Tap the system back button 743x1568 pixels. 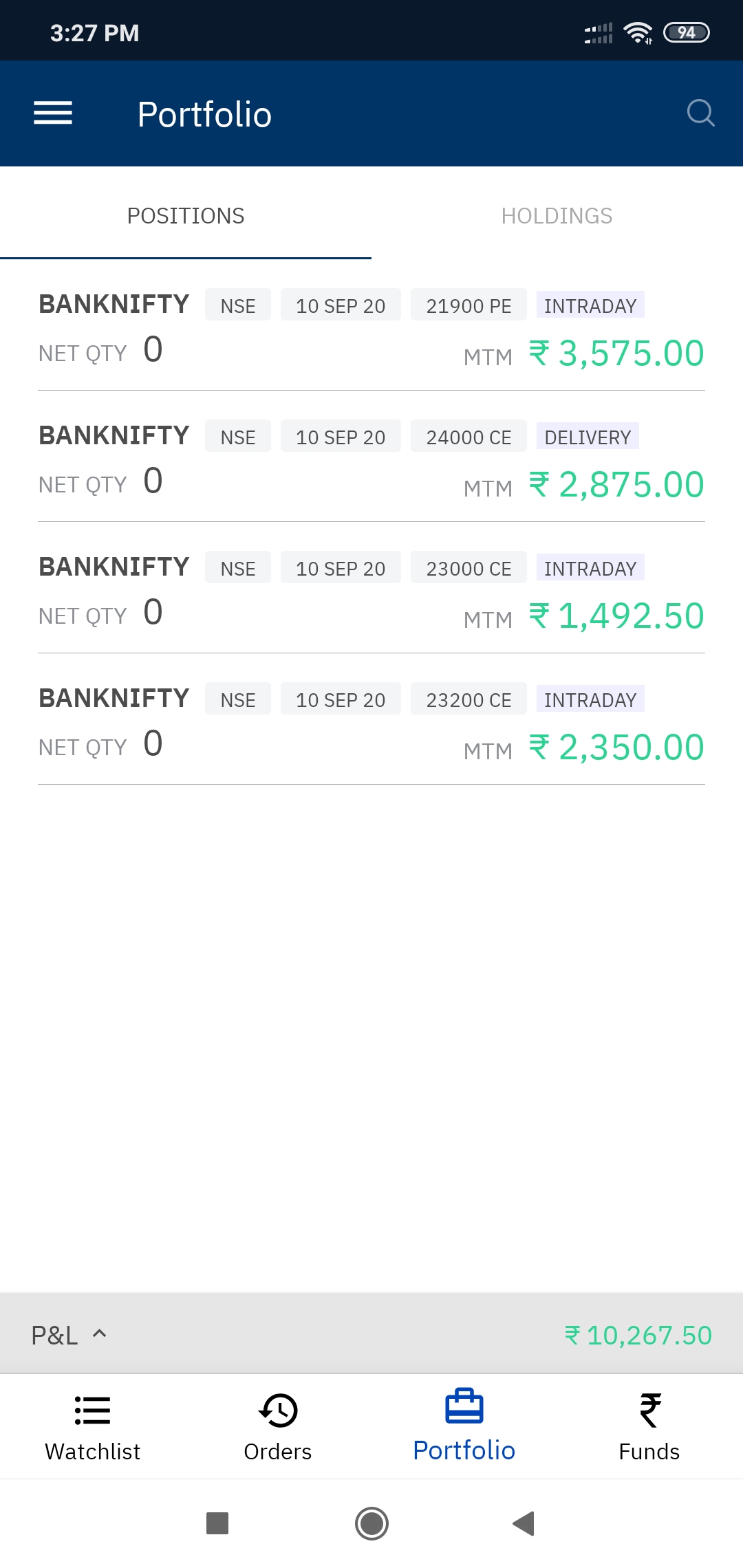click(524, 1523)
